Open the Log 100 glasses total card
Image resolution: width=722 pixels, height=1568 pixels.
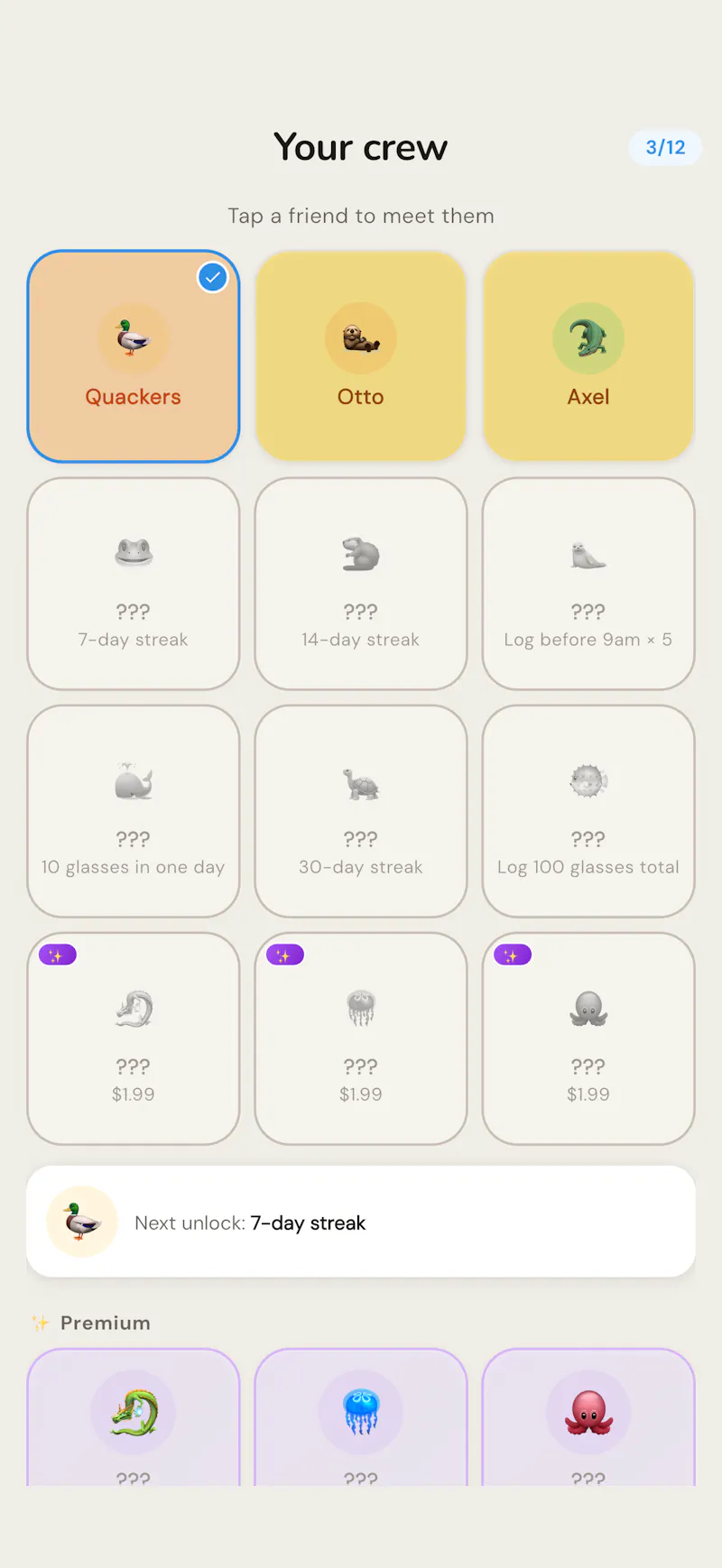(x=588, y=811)
